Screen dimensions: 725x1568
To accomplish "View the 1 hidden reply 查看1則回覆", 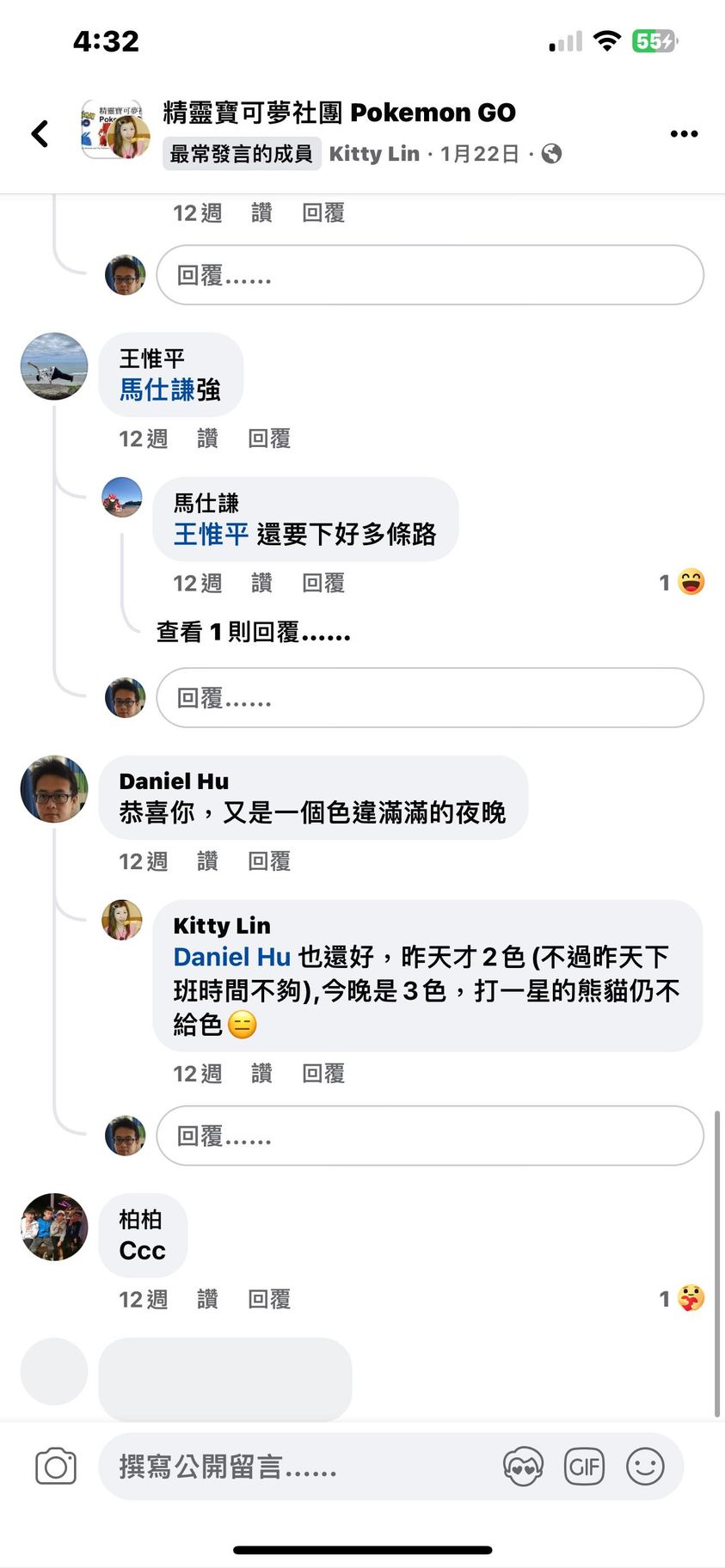I will (x=253, y=633).
